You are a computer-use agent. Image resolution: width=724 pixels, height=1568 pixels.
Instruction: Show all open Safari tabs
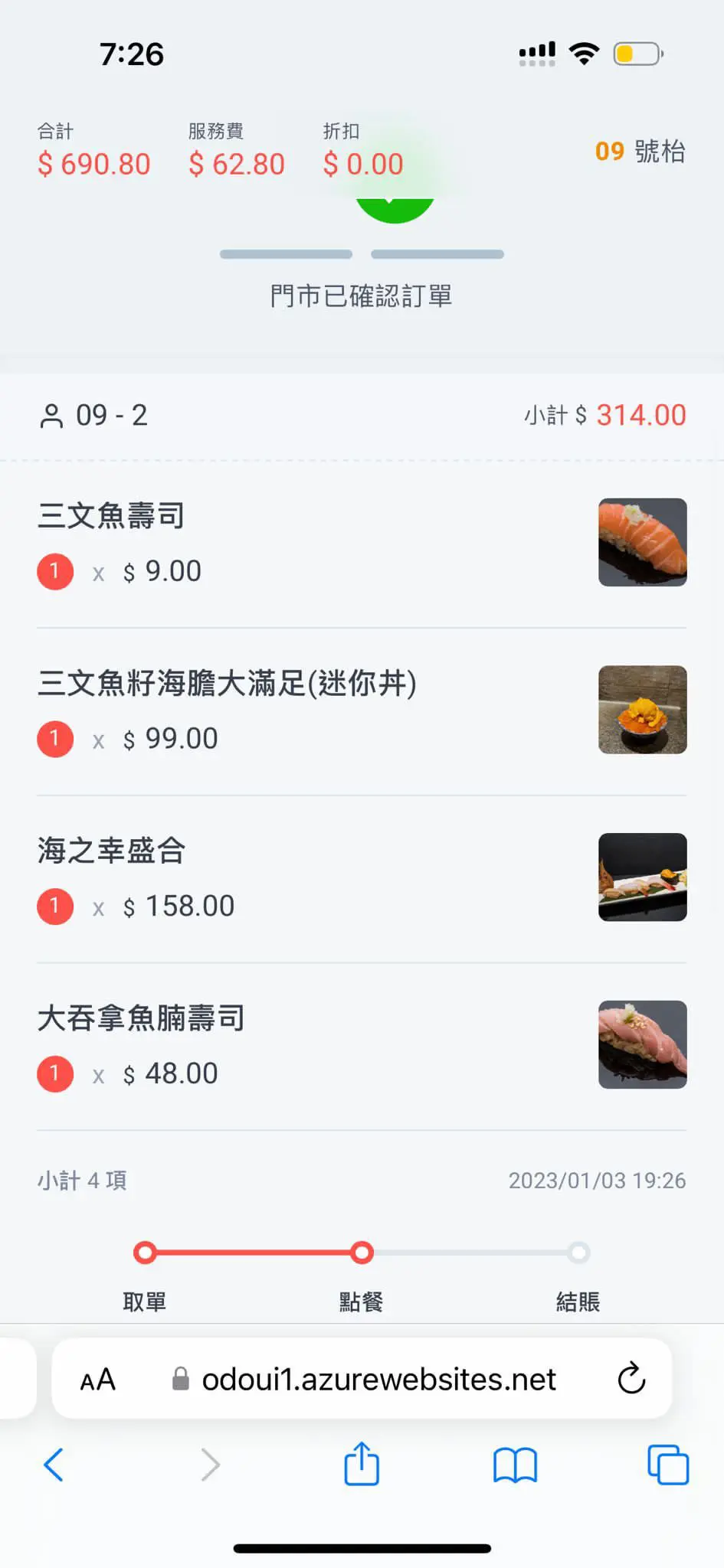[668, 1465]
